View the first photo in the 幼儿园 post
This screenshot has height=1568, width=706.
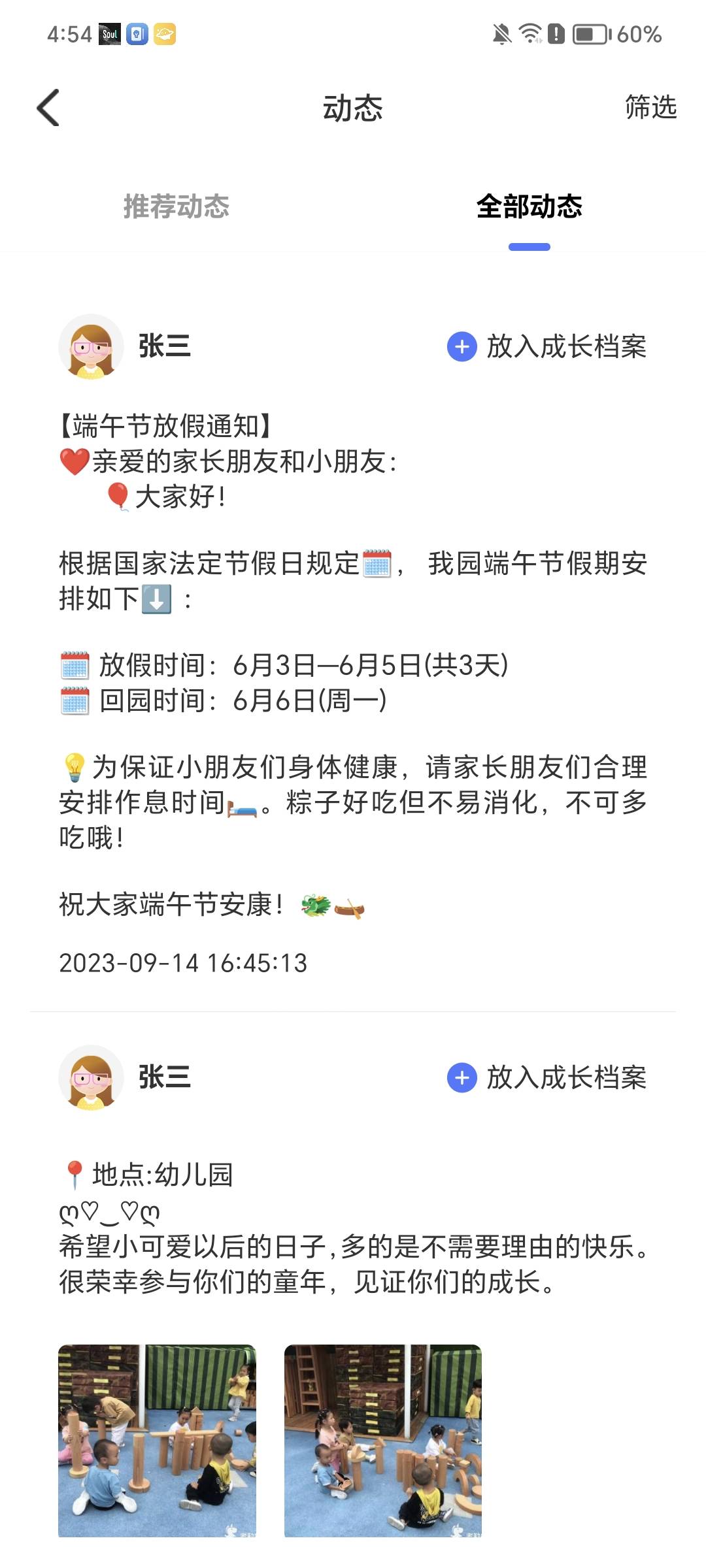coord(157,1440)
